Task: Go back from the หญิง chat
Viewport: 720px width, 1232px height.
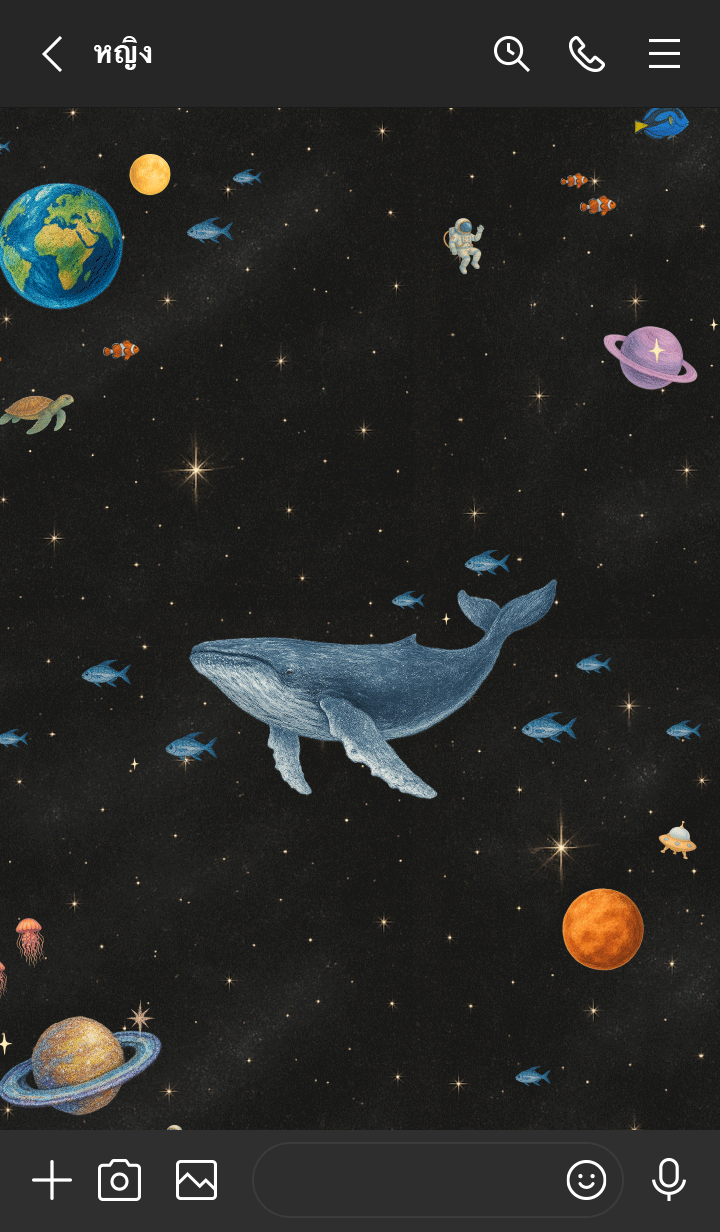Action: (x=52, y=54)
